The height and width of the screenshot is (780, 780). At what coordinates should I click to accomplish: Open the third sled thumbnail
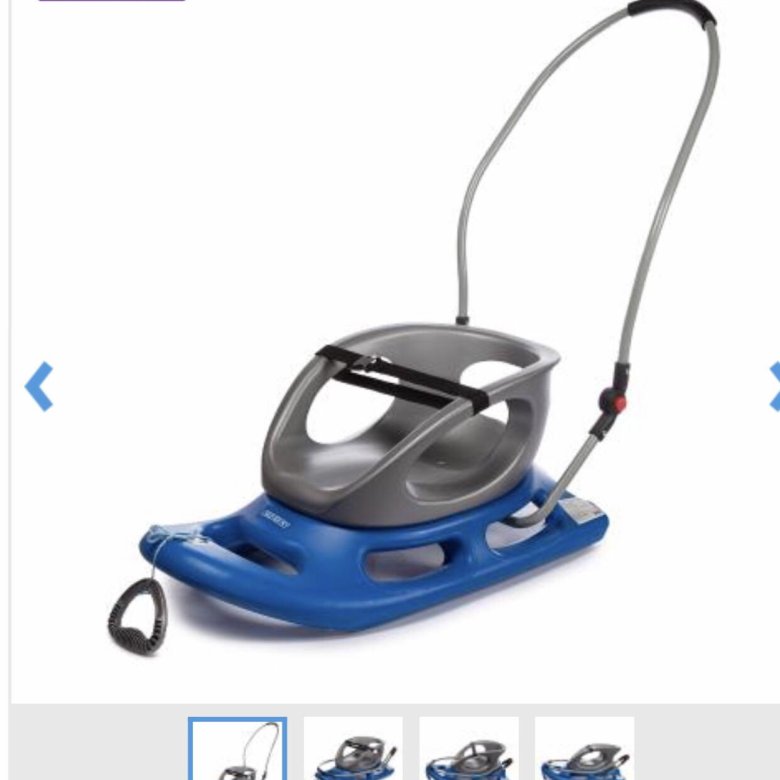click(468, 750)
